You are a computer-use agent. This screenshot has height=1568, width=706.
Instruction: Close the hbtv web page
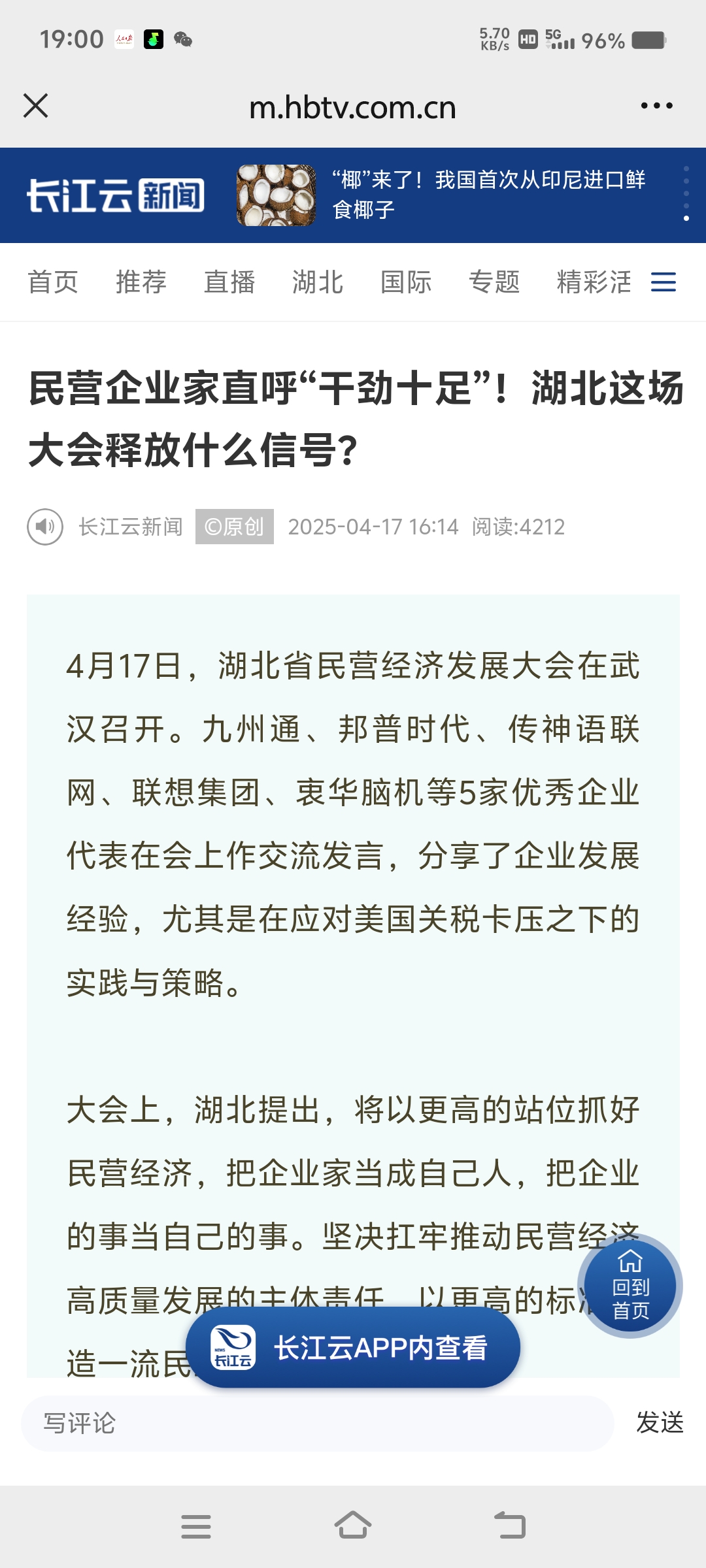(x=35, y=106)
